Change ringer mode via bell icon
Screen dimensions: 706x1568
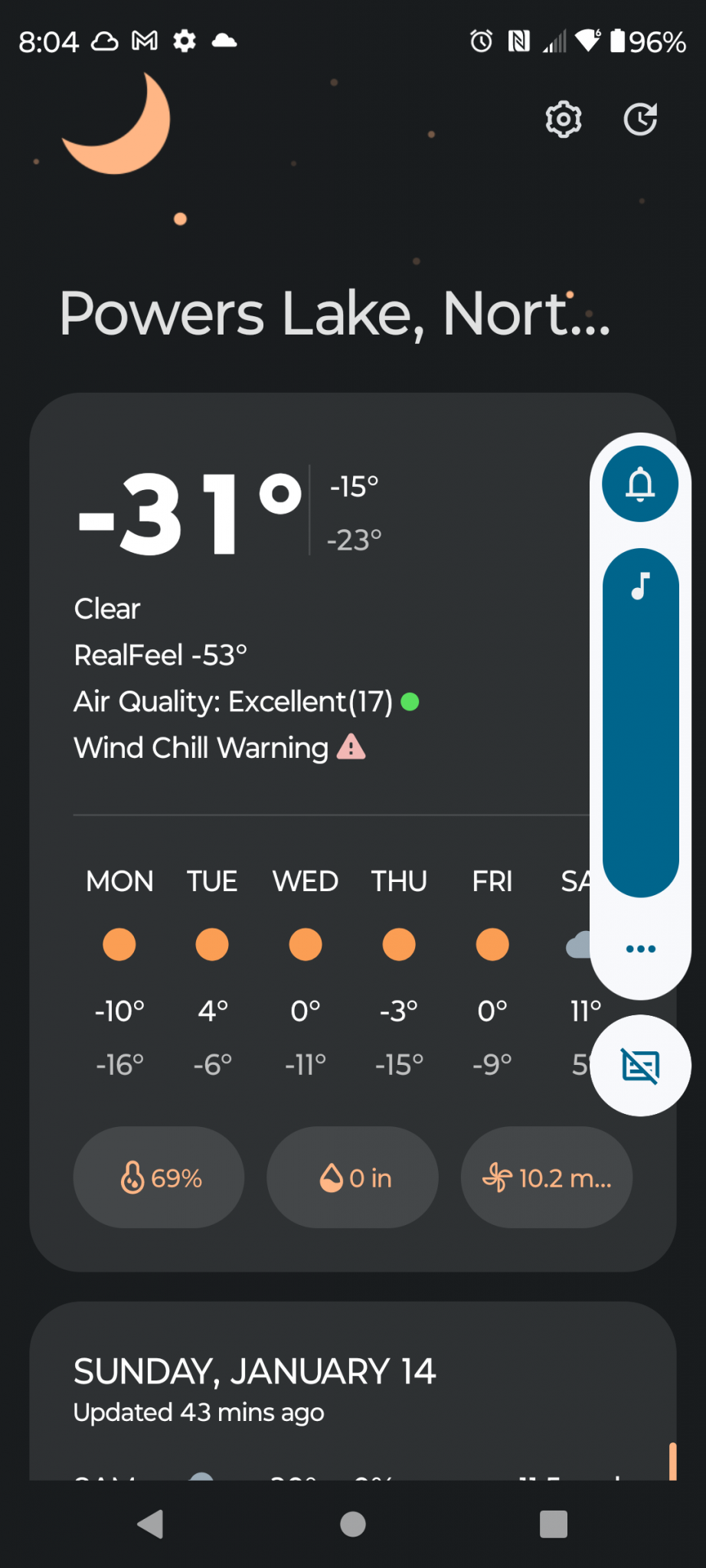tap(640, 484)
